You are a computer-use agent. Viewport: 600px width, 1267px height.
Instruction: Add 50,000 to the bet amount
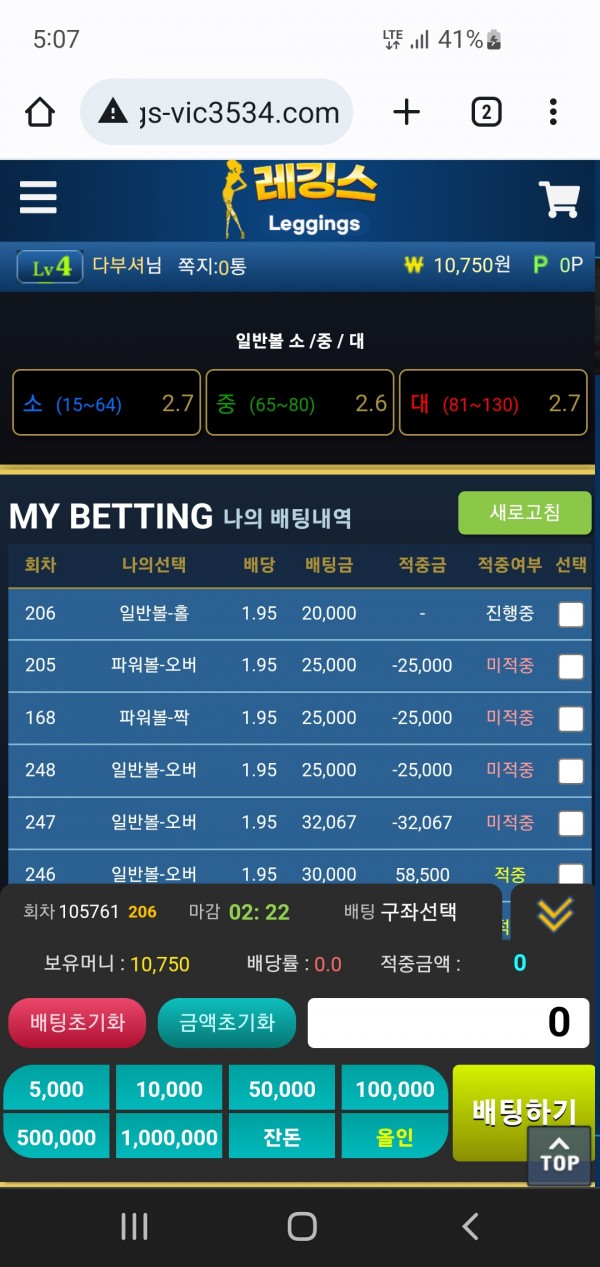click(x=282, y=1089)
